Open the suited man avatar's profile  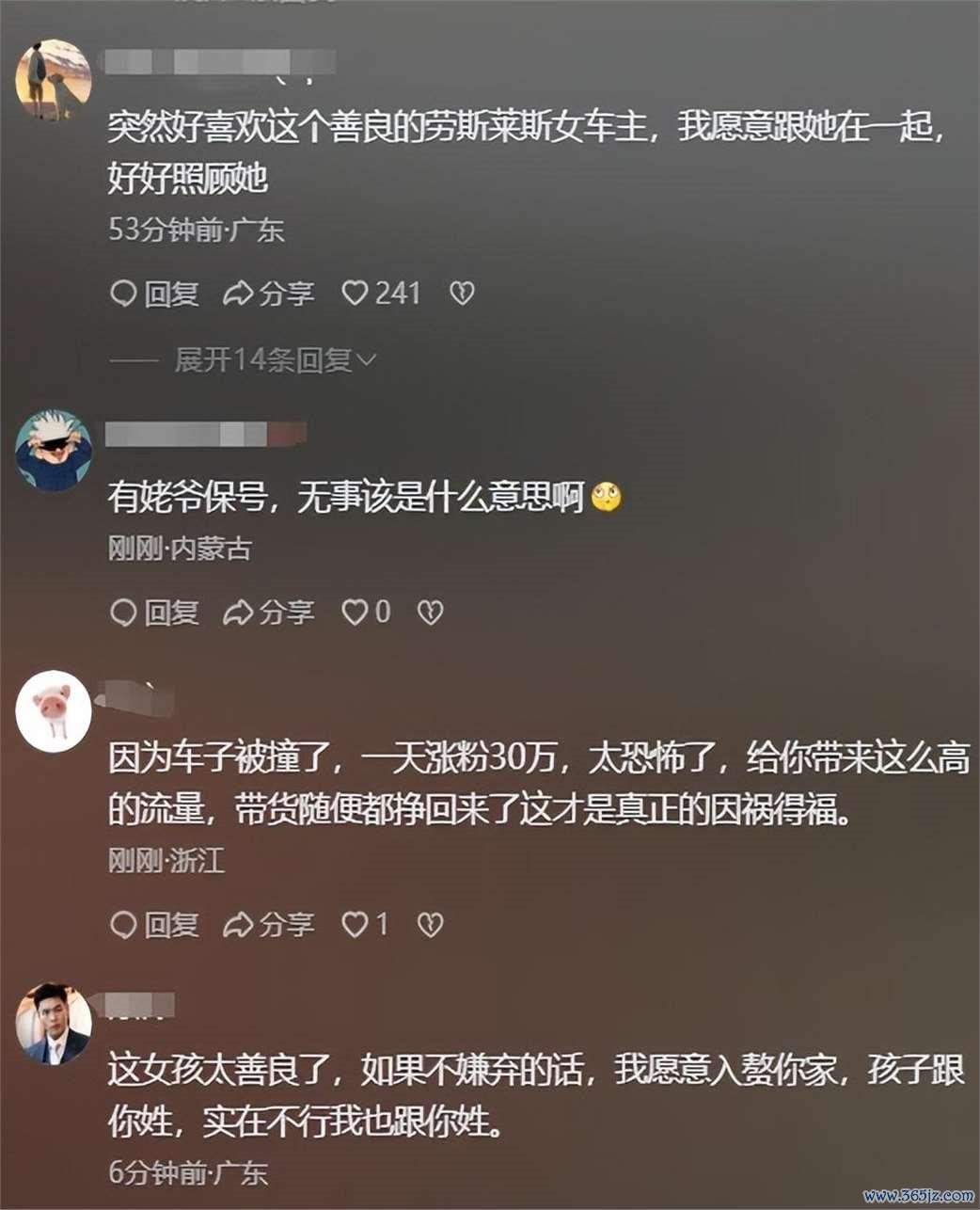54,1025
